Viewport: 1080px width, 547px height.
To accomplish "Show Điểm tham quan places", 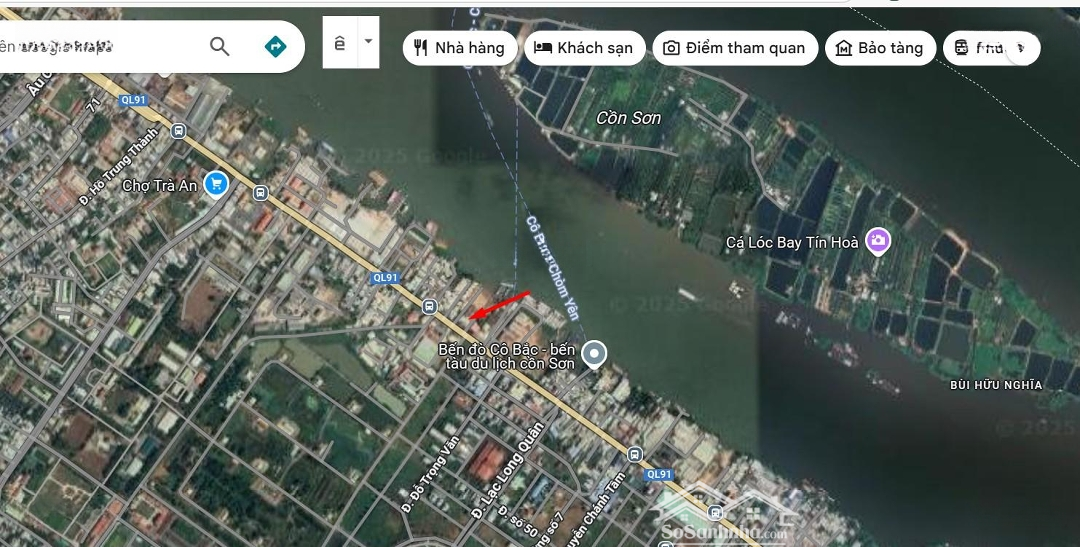I will (x=735, y=48).
